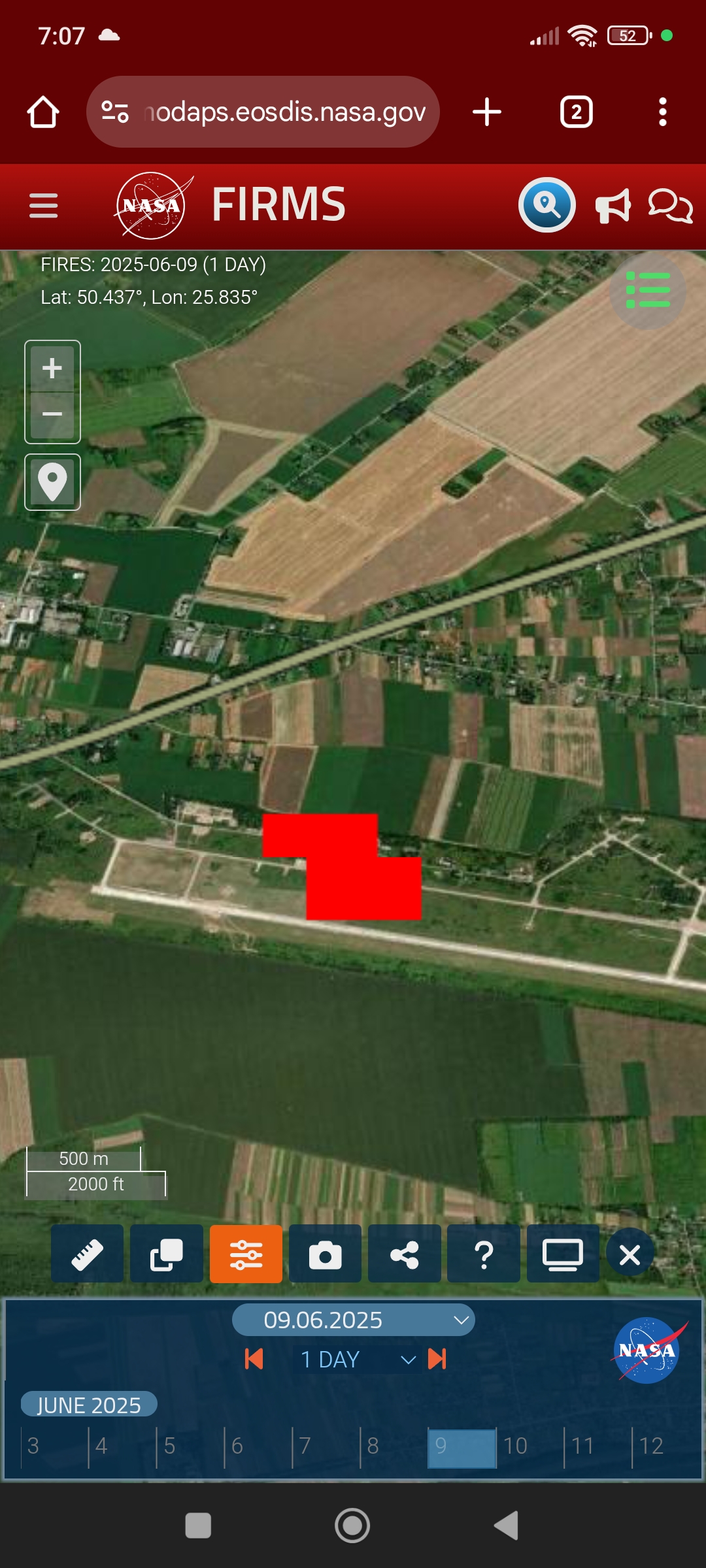Open the measure ruler tool
The image size is (706, 1568).
point(87,1254)
